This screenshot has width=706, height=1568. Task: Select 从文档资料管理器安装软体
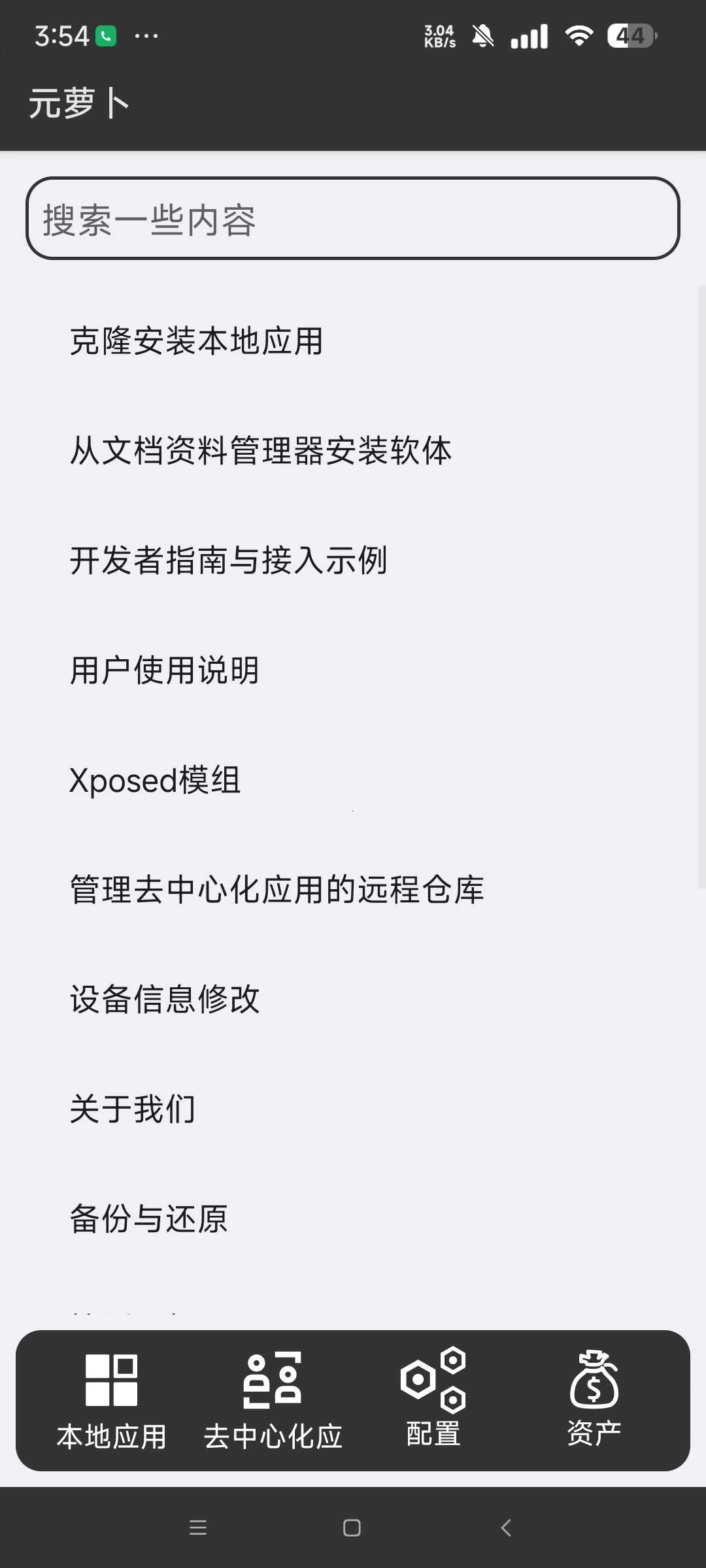(x=353, y=451)
